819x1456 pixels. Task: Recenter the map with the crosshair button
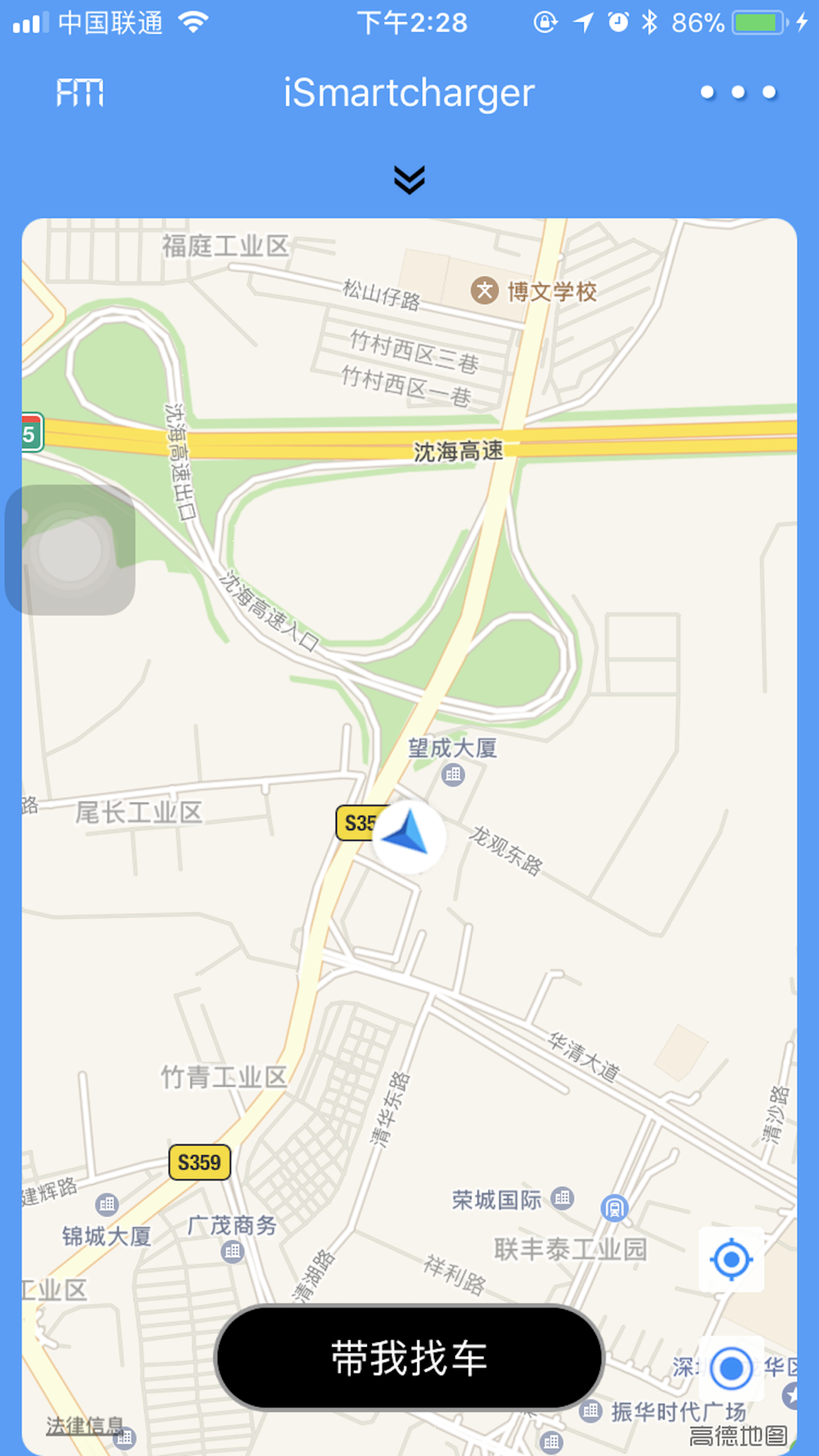[x=731, y=1259]
